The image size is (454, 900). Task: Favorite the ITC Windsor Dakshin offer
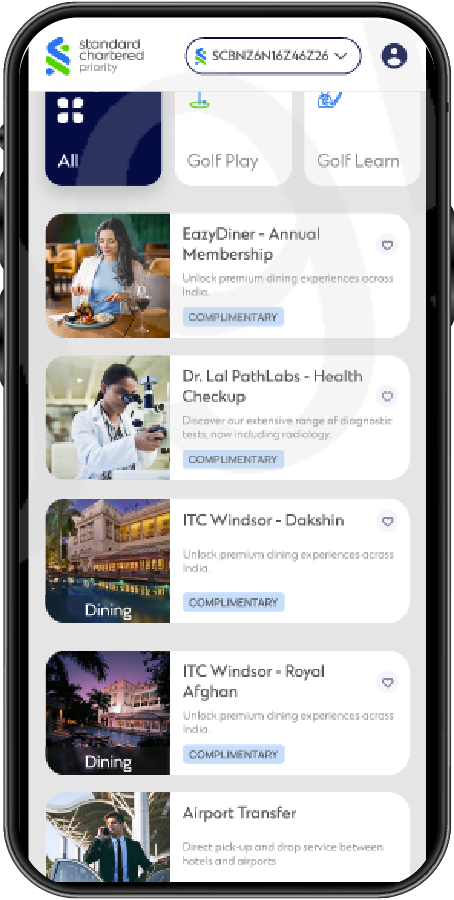pyautogui.click(x=387, y=521)
